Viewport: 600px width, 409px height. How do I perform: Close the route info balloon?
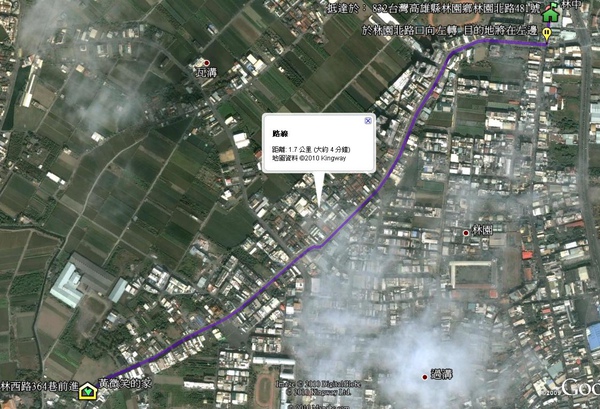coord(368,120)
